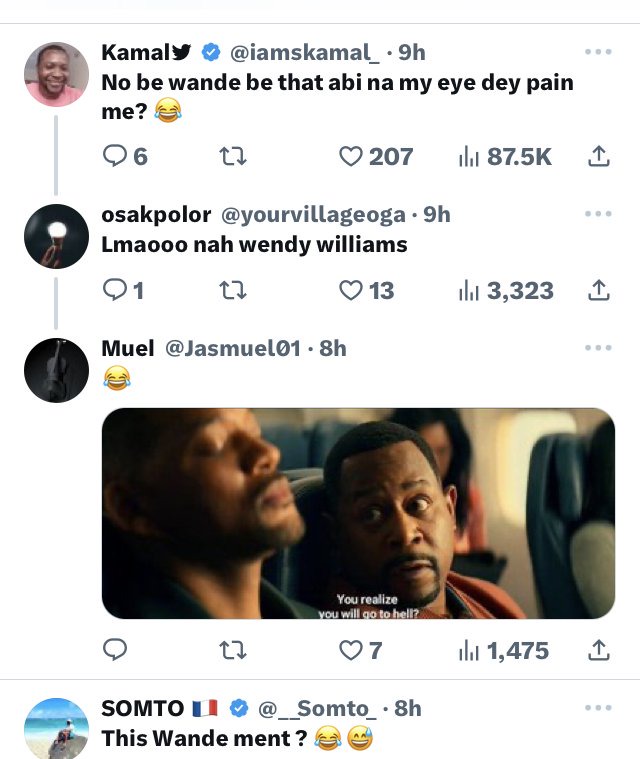View Muel's profile avatar

point(57,370)
